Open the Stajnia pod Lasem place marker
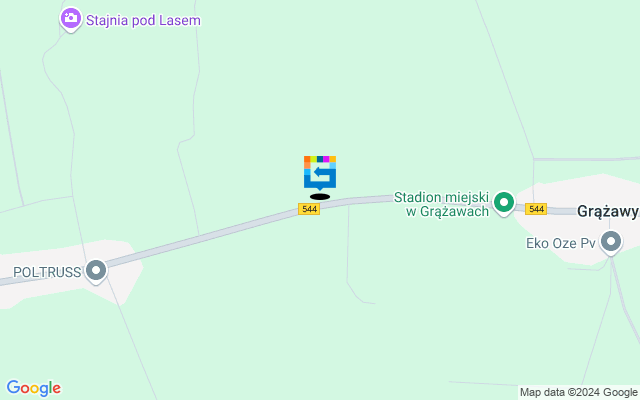Image resolution: width=640 pixels, height=400 pixels. [70, 18]
